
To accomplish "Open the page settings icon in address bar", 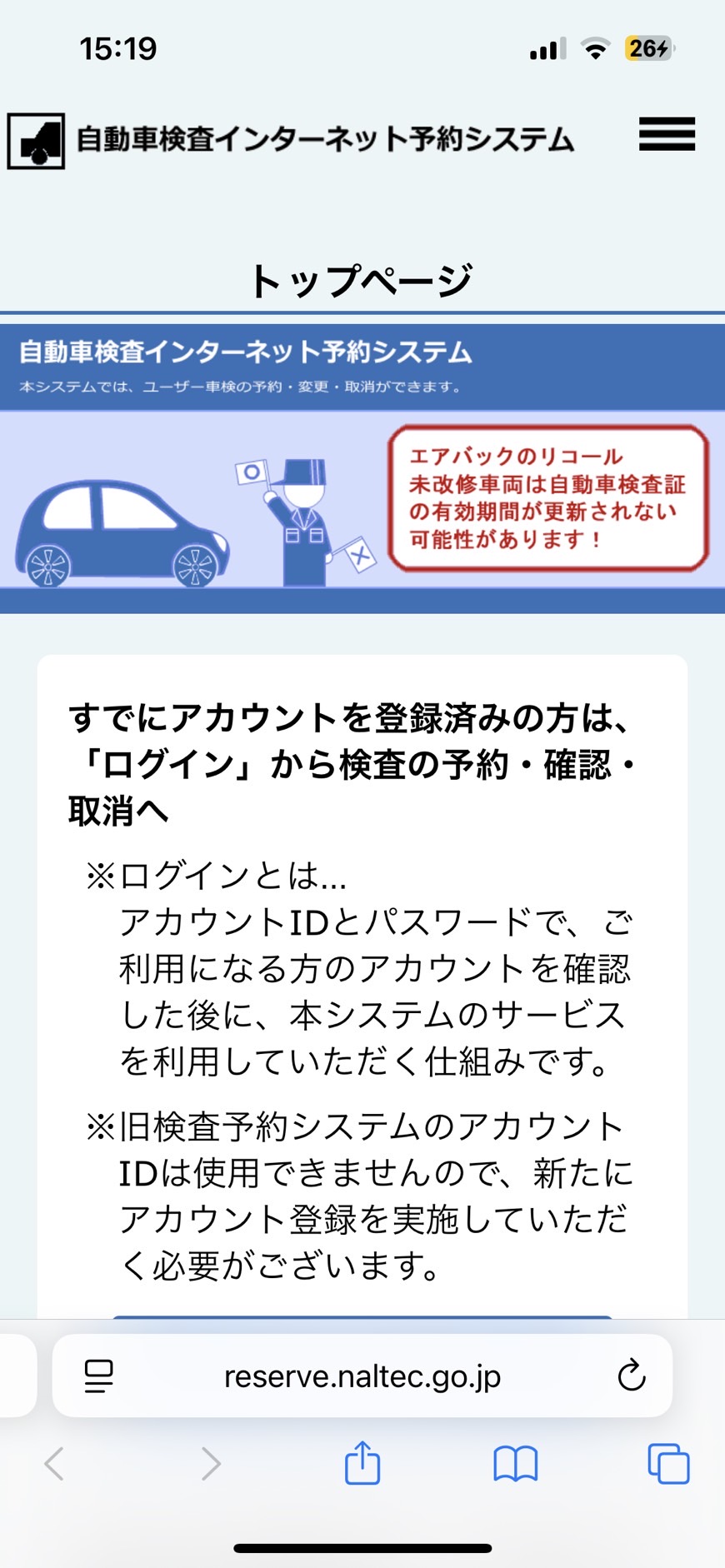I will click(x=99, y=1376).
